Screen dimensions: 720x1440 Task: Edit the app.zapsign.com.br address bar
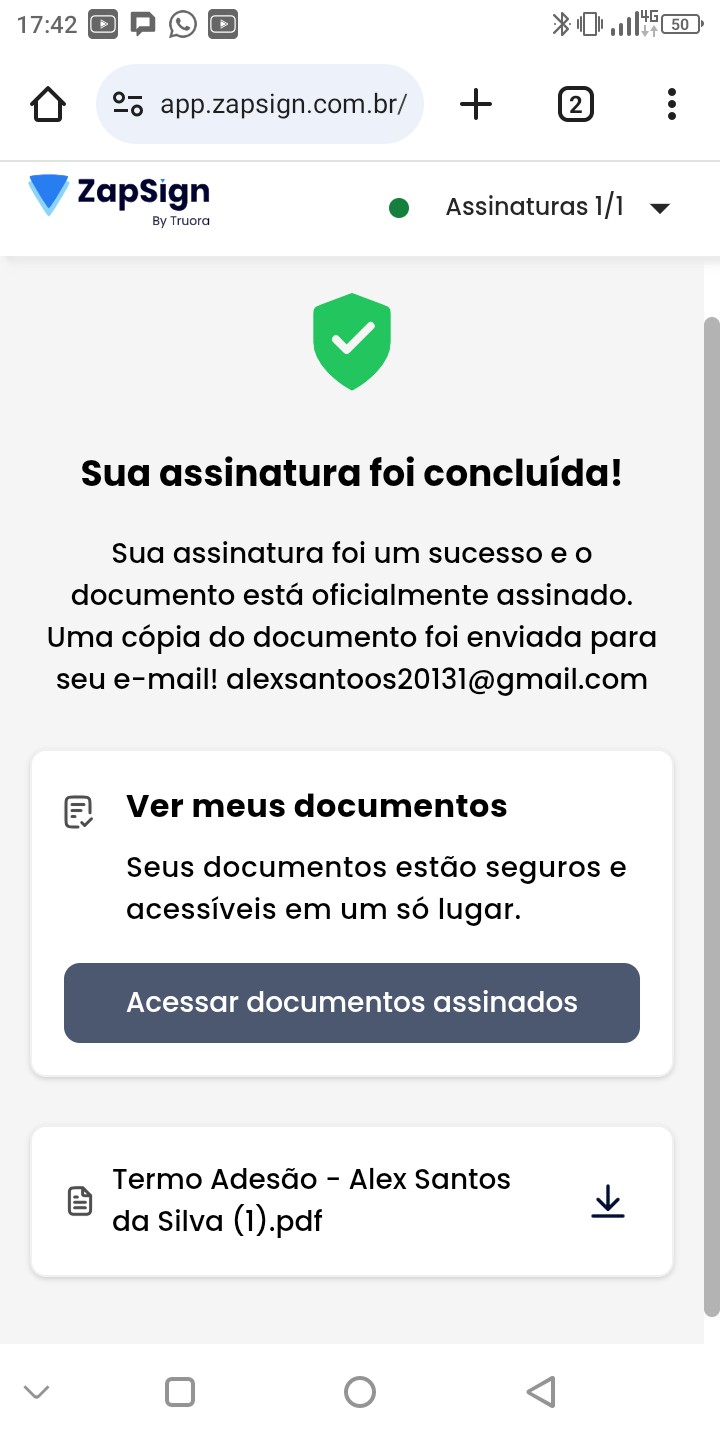coord(282,104)
